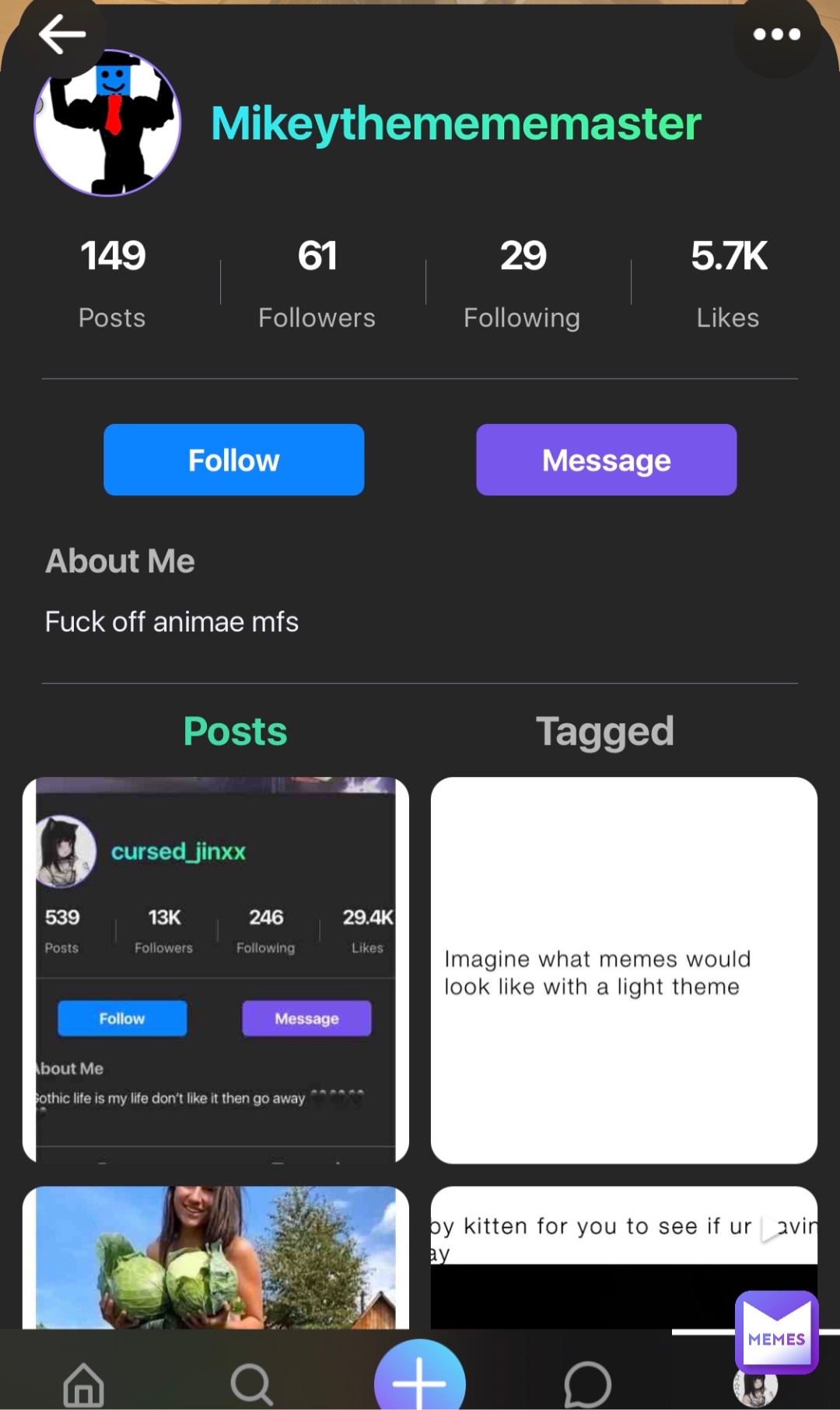The height and width of the screenshot is (1410, 840).
Task: Go to the home feed
Action: [x=83, y=1384]
